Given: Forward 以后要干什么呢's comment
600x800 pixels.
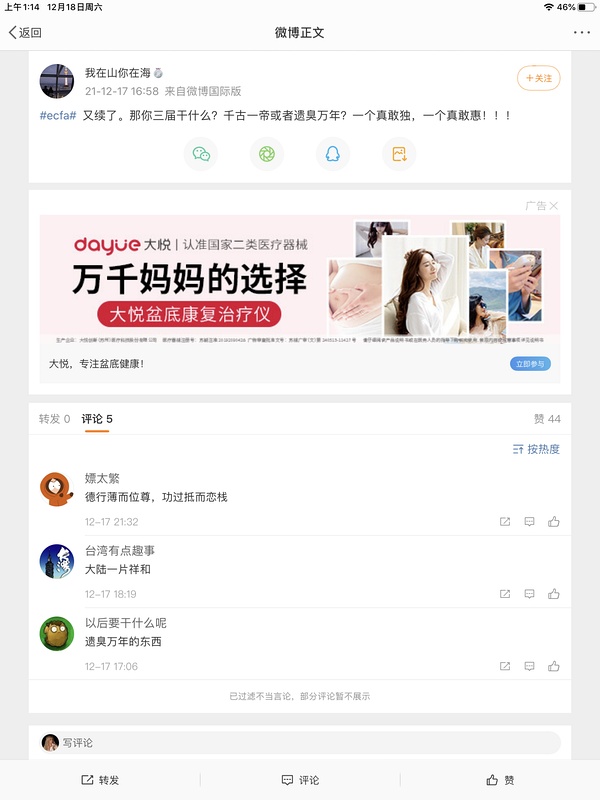Looking at the screenshot, I should 505,666.
